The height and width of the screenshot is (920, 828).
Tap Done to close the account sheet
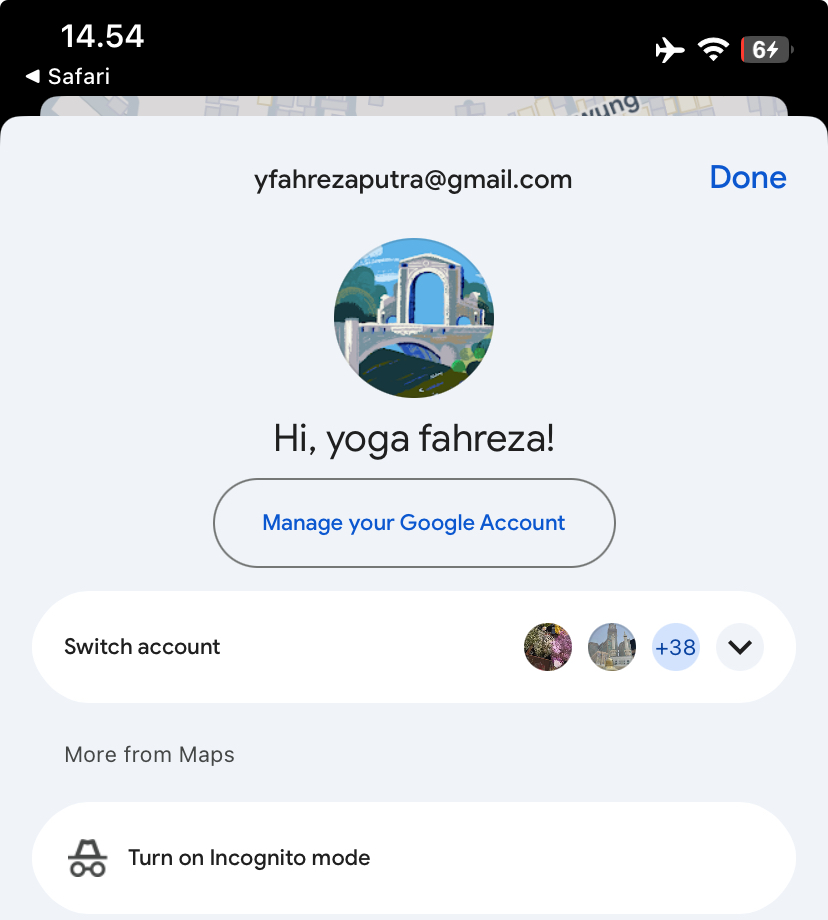point(748,177)
